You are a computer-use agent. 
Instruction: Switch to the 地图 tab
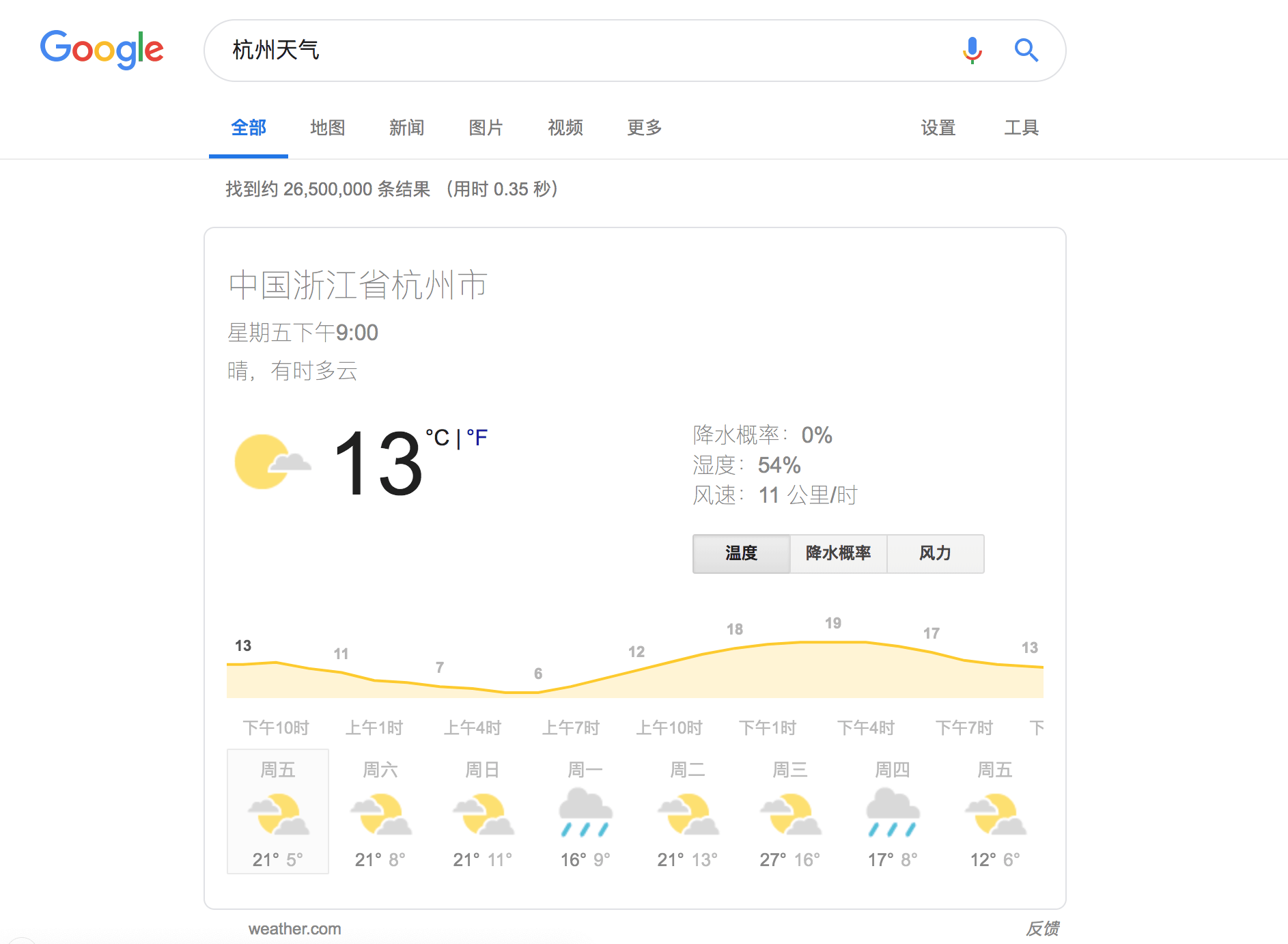point(328,128)
